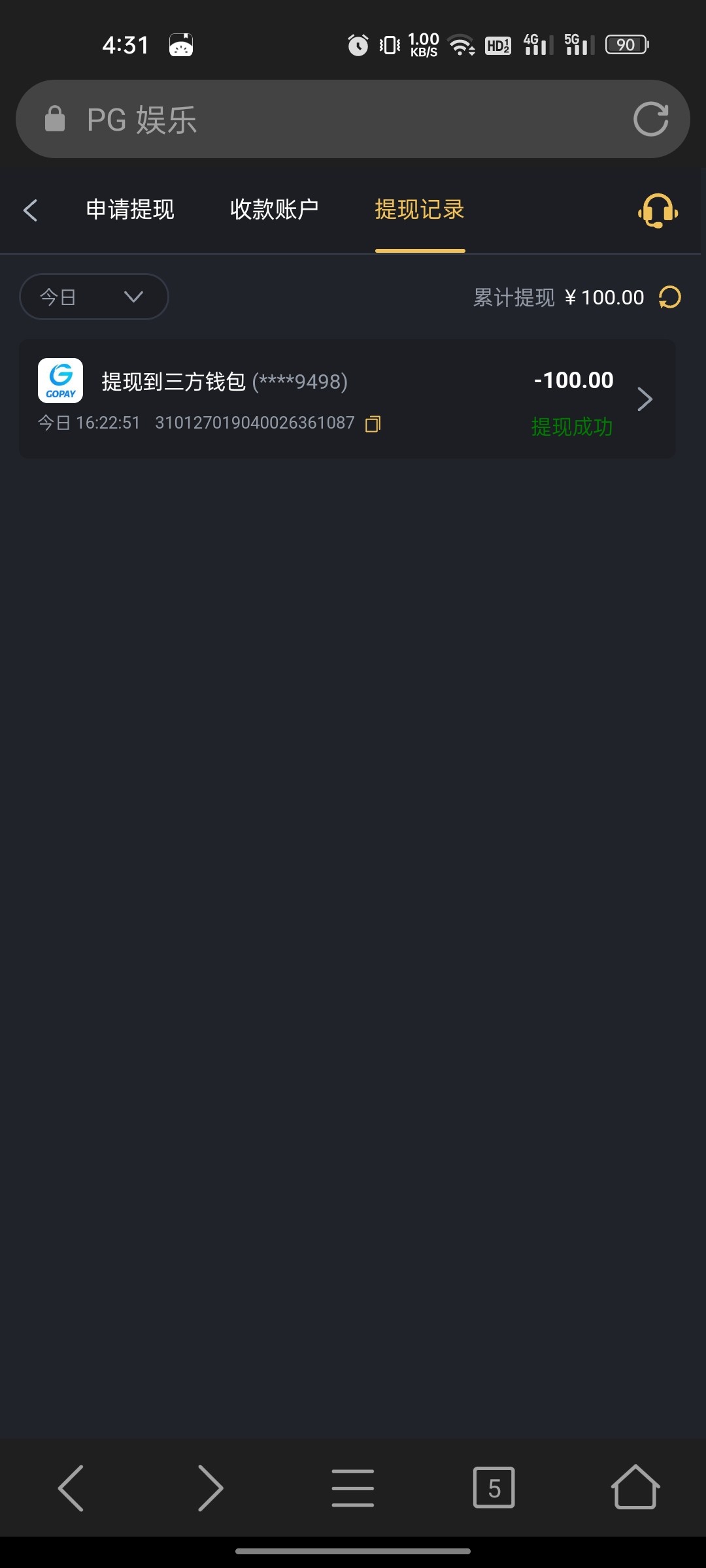Expand the 今日 date filter dropdown
This screenshot has width=706, height=1568.
click(94, 297)
